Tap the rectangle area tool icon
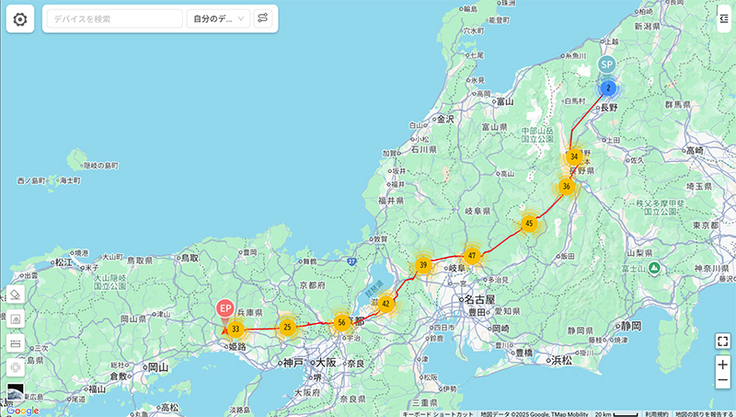Viewport: 736px width, 417px height. coord(16,343)
